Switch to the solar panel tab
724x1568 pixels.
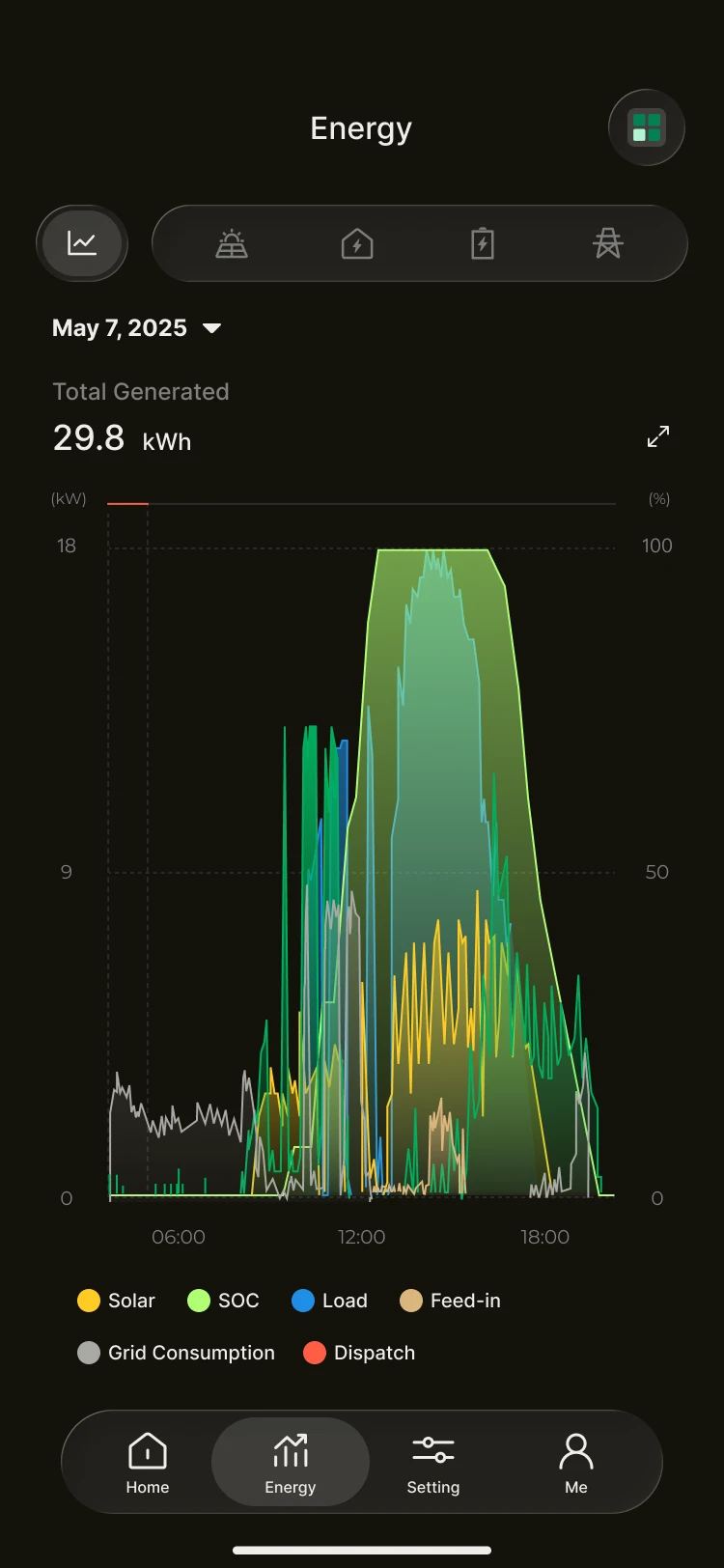point(232,243)
